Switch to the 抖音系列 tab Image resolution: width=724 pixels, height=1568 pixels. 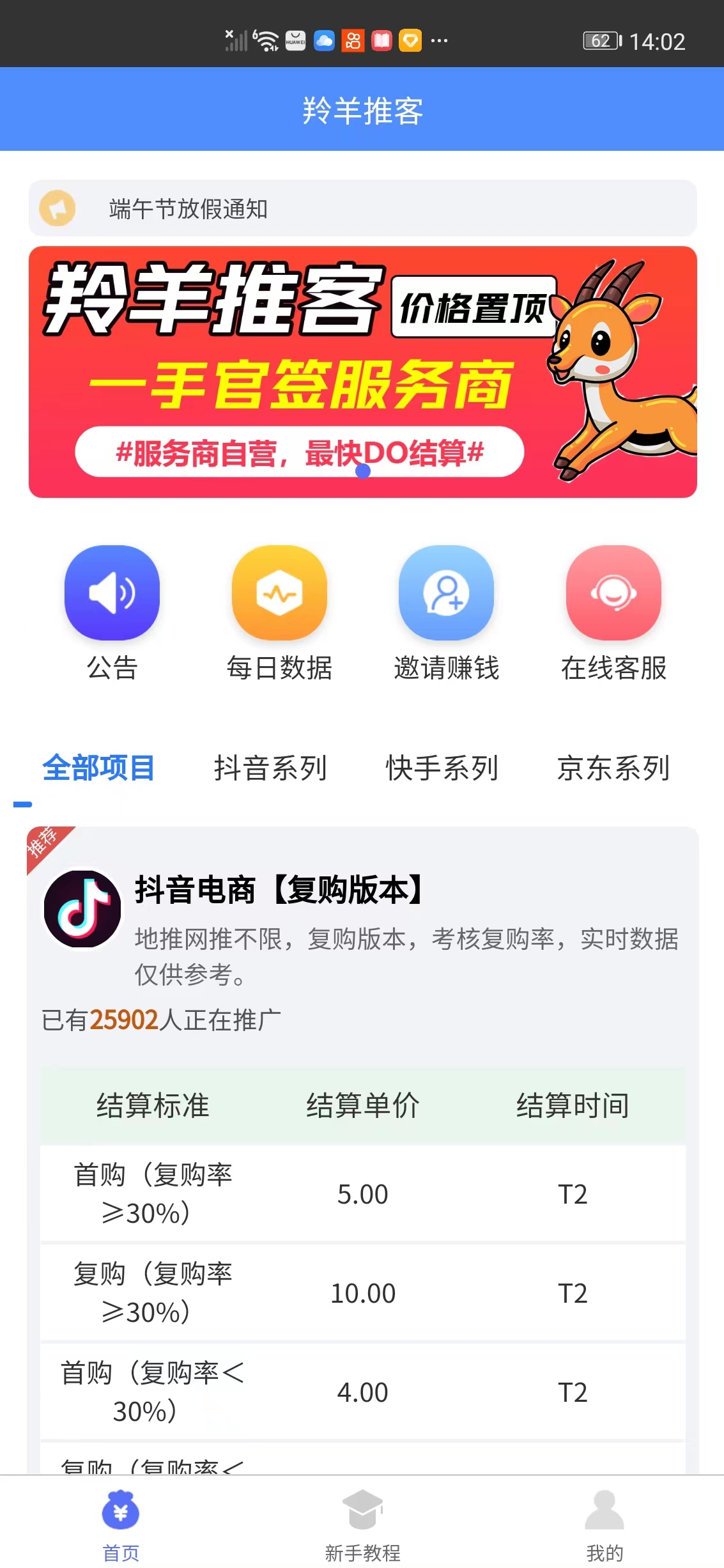pos(271,769)
